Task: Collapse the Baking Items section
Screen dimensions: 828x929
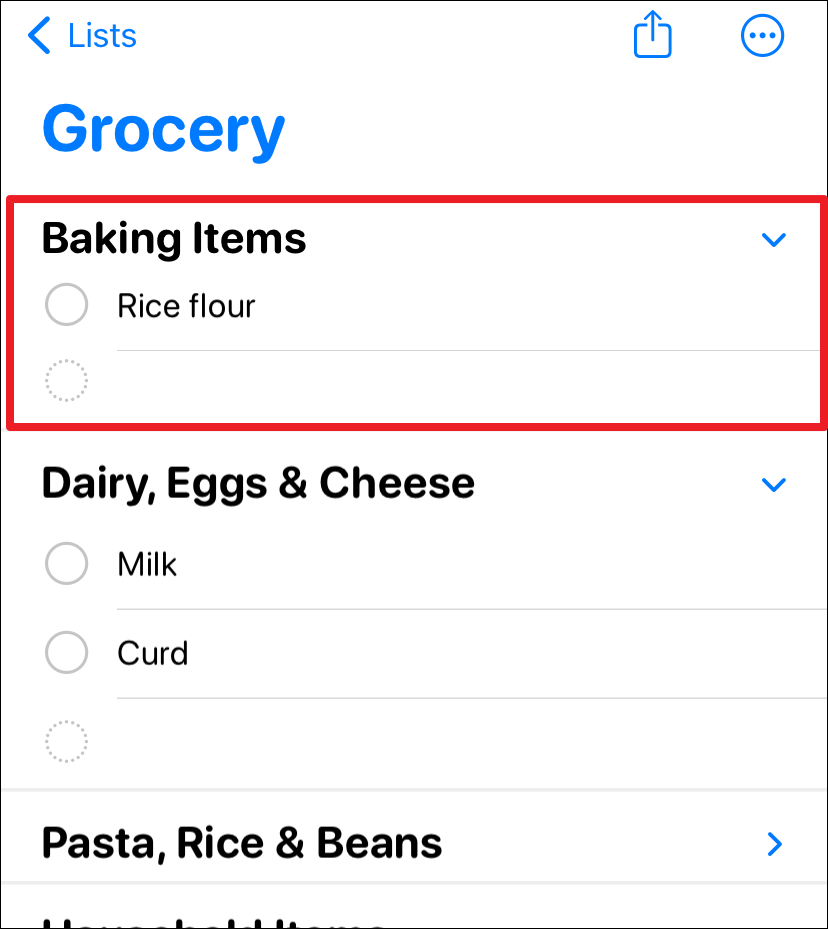Action: (x=773, y=240)
